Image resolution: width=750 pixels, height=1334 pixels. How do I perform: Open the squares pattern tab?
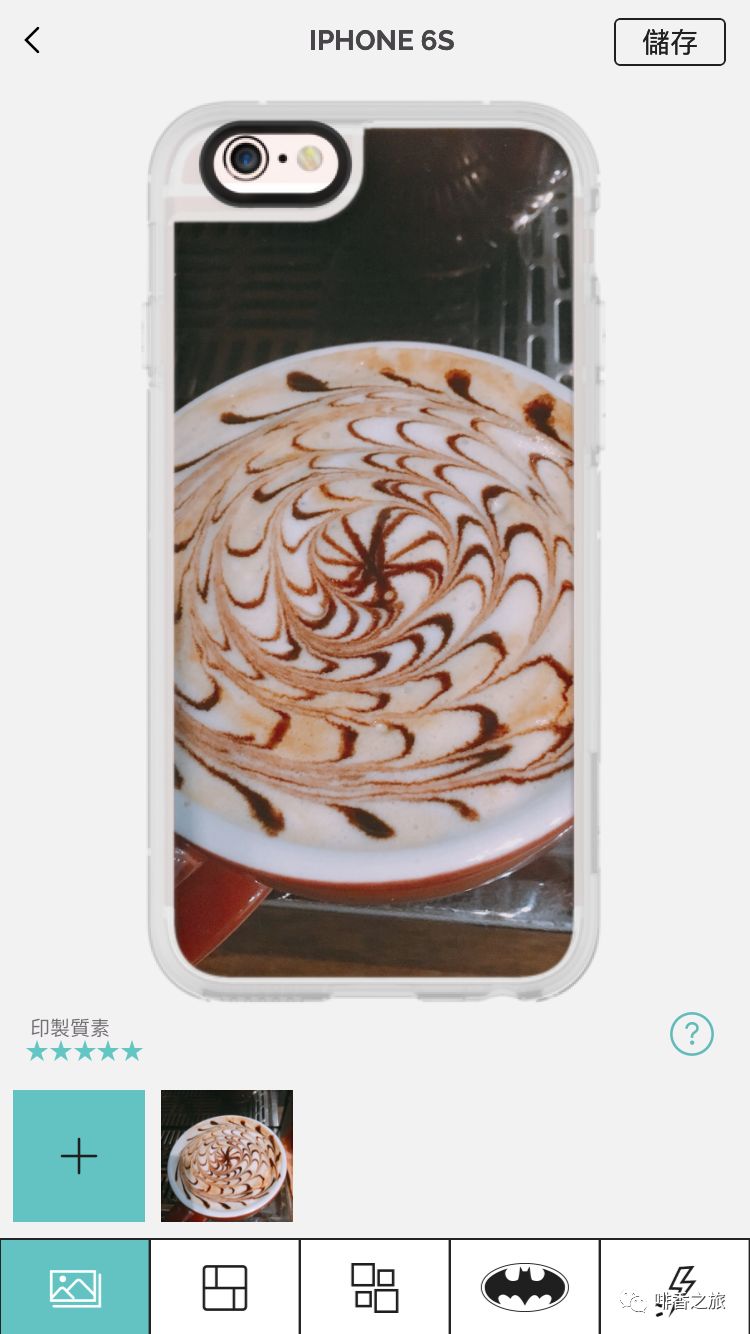click(x=375, y=1287)
